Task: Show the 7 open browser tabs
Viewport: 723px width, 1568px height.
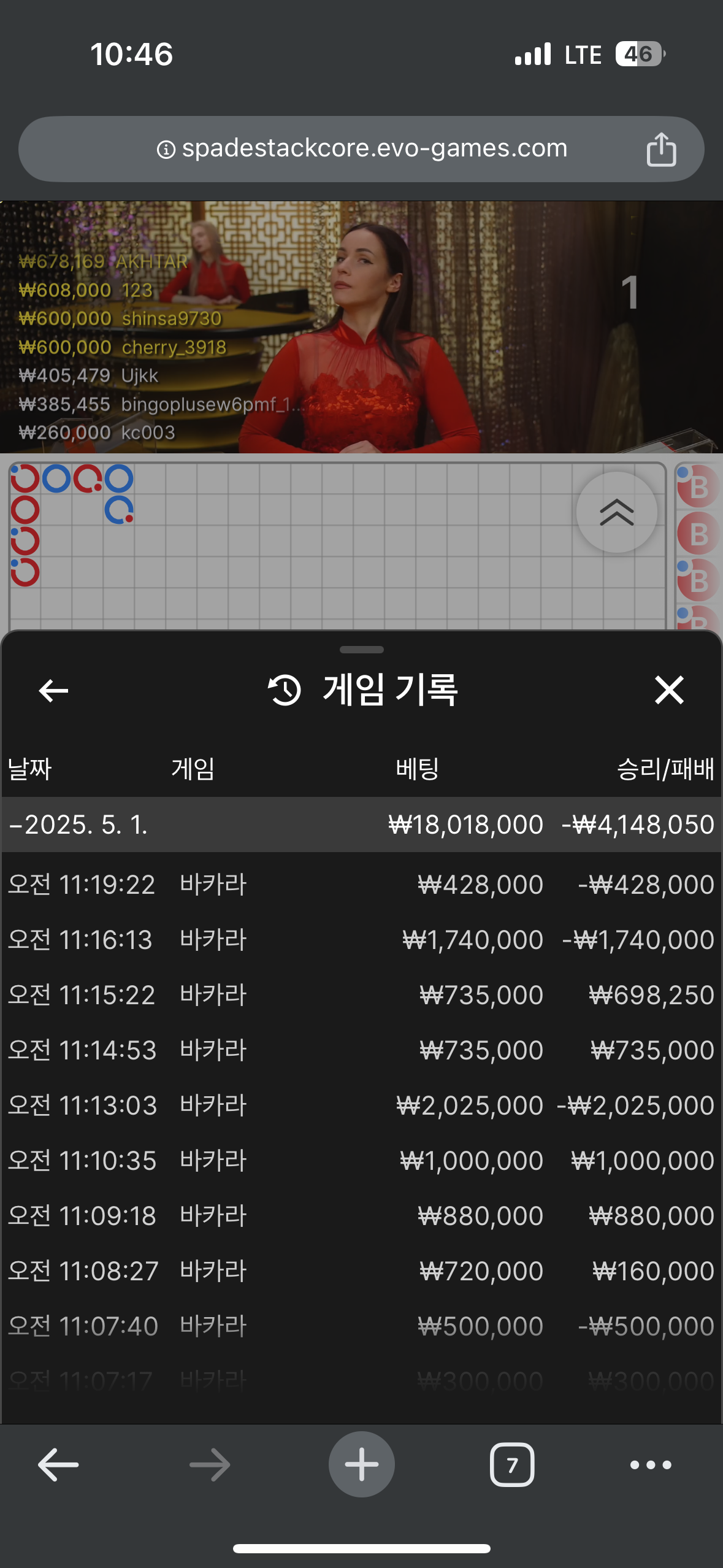Action: [511, 1465]
